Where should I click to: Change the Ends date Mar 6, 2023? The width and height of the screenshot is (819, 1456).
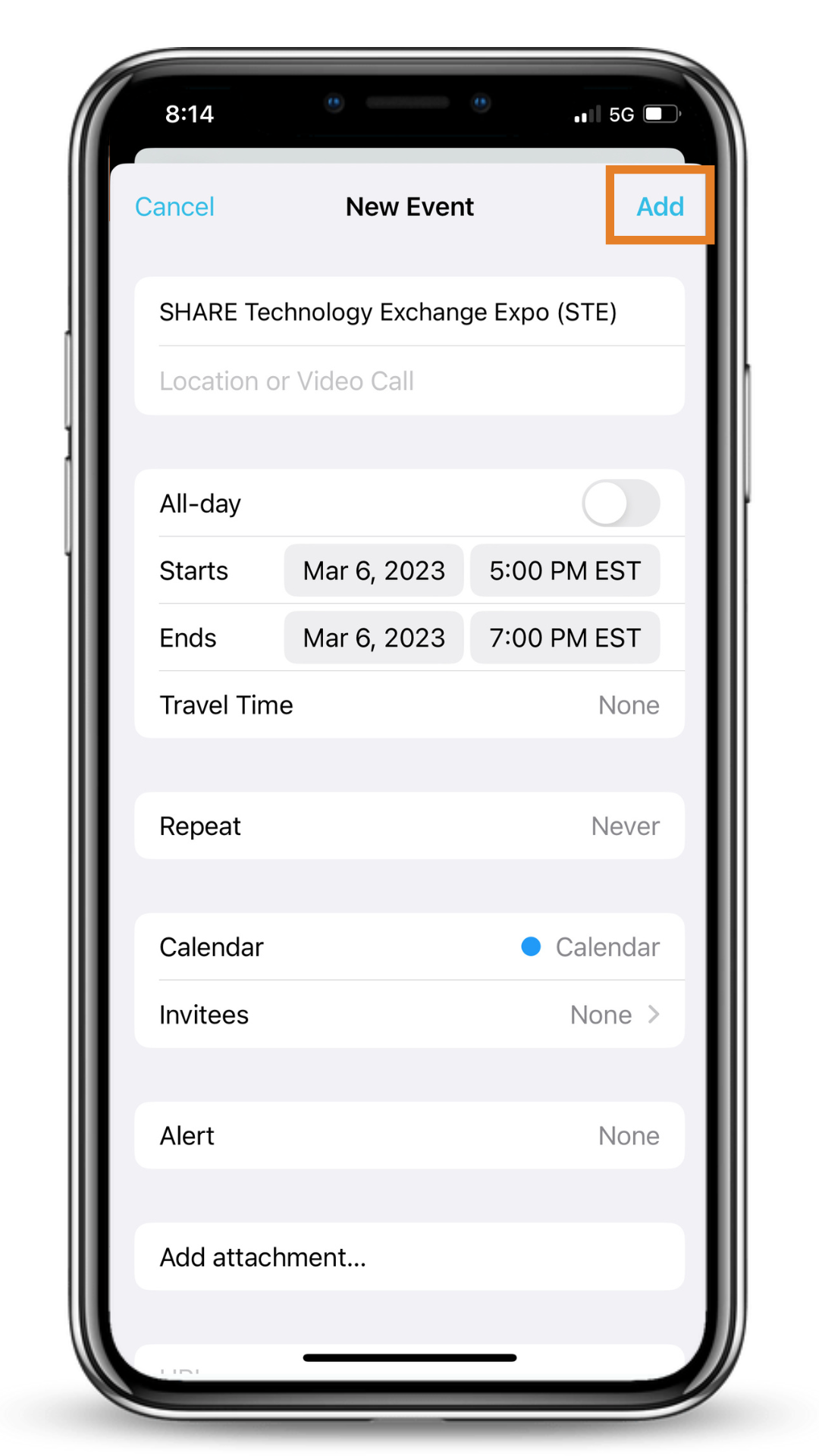point(374,638)
